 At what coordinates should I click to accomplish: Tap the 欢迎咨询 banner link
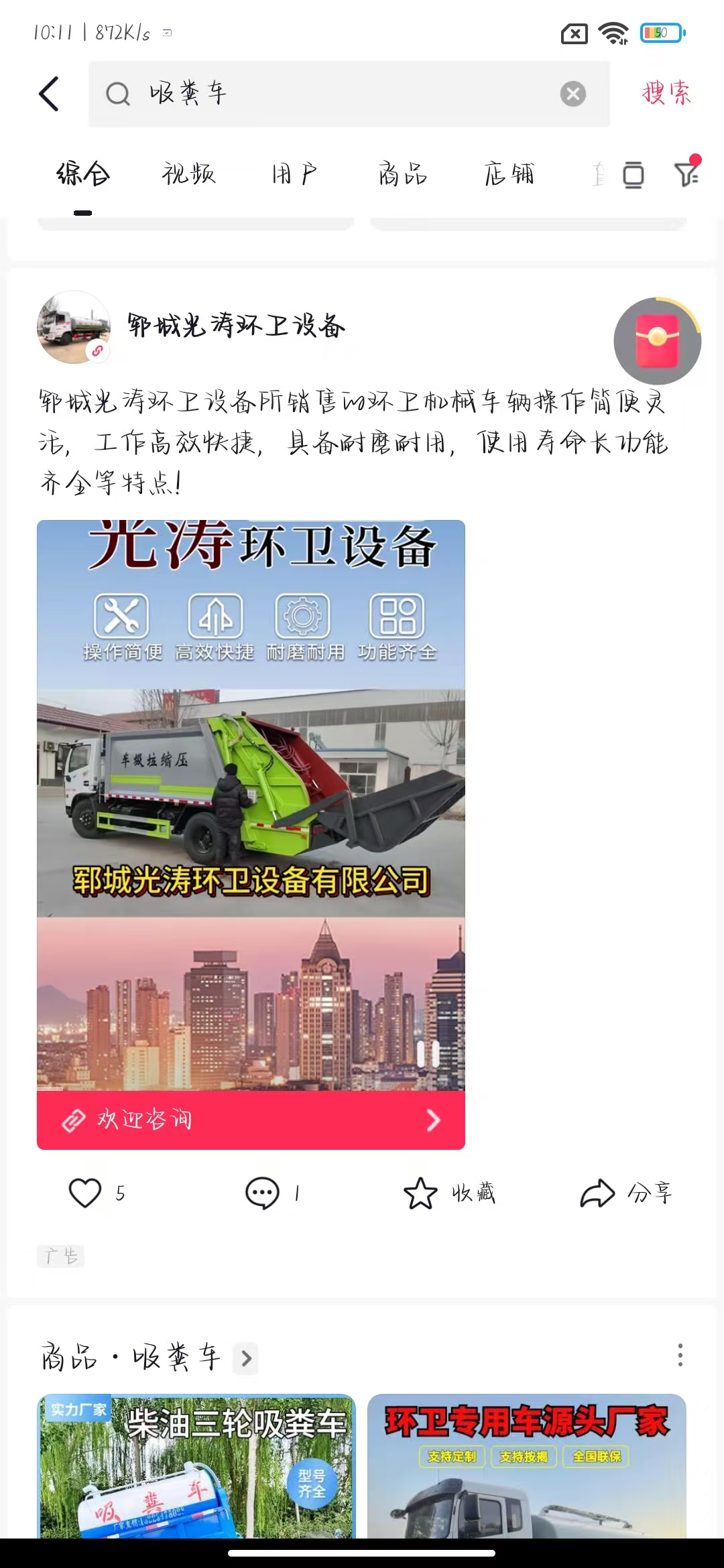pos(251,1120)
